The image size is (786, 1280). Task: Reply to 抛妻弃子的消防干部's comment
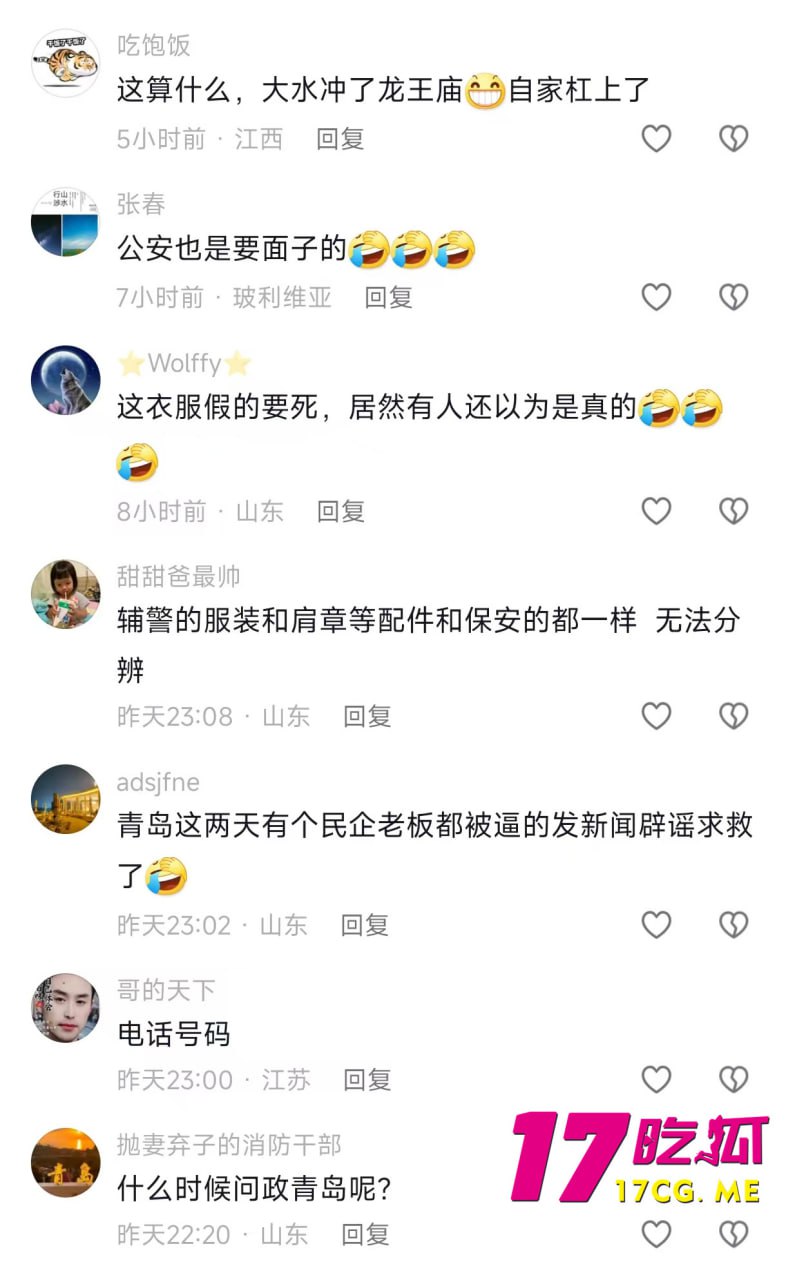365,1235
